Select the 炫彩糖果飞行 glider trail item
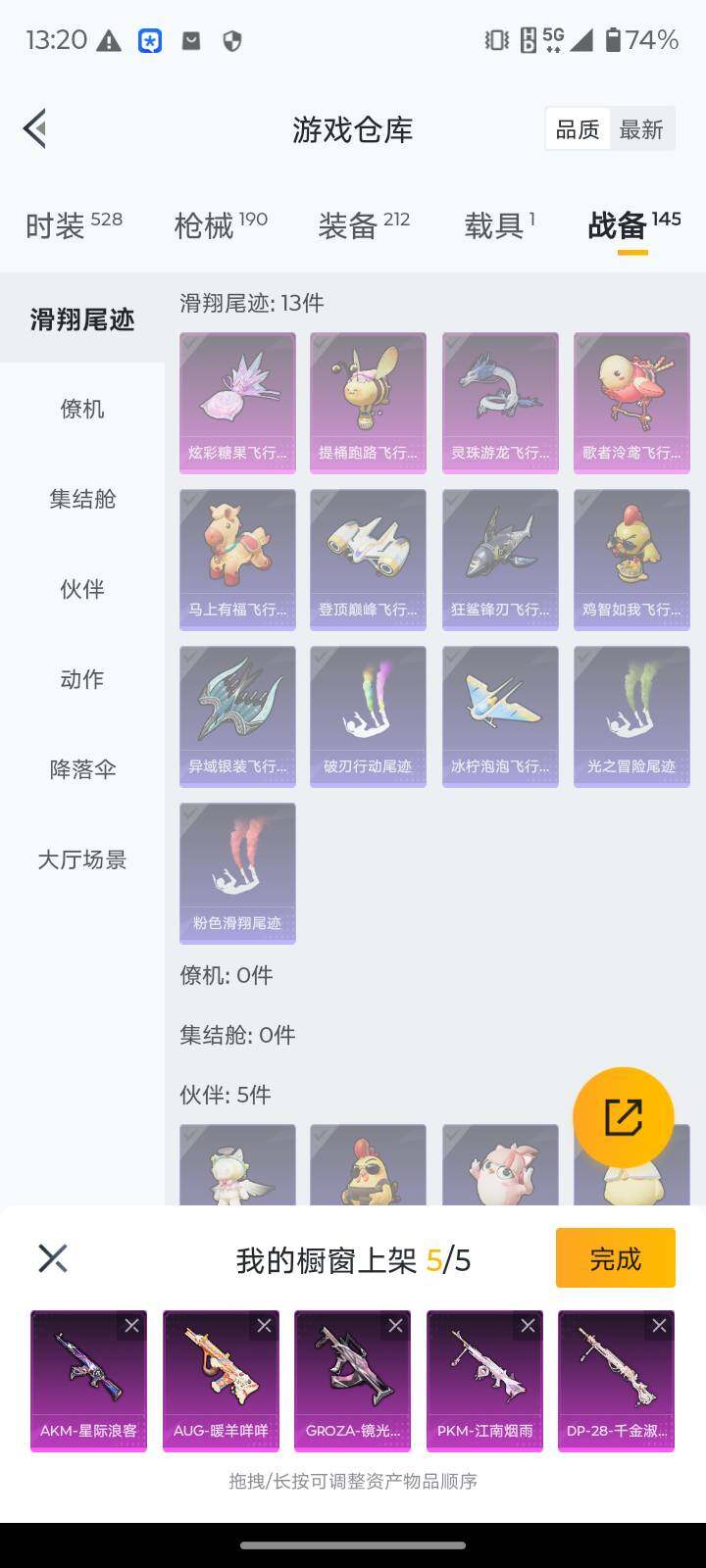706x1568 pixels. coord(236,402)
